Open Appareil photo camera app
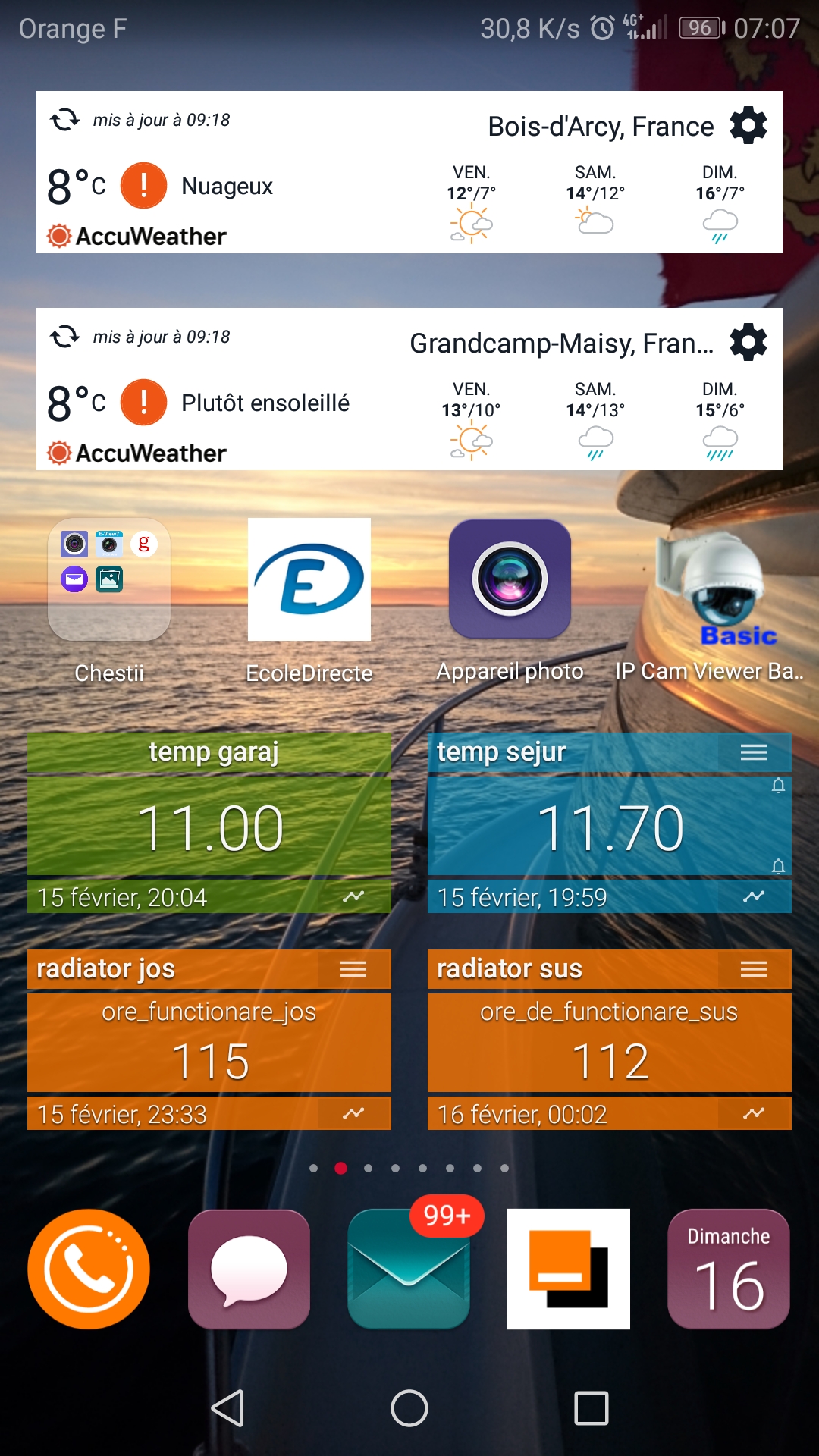The width and height of the screenshot is (819, 1456). [510, 580]
